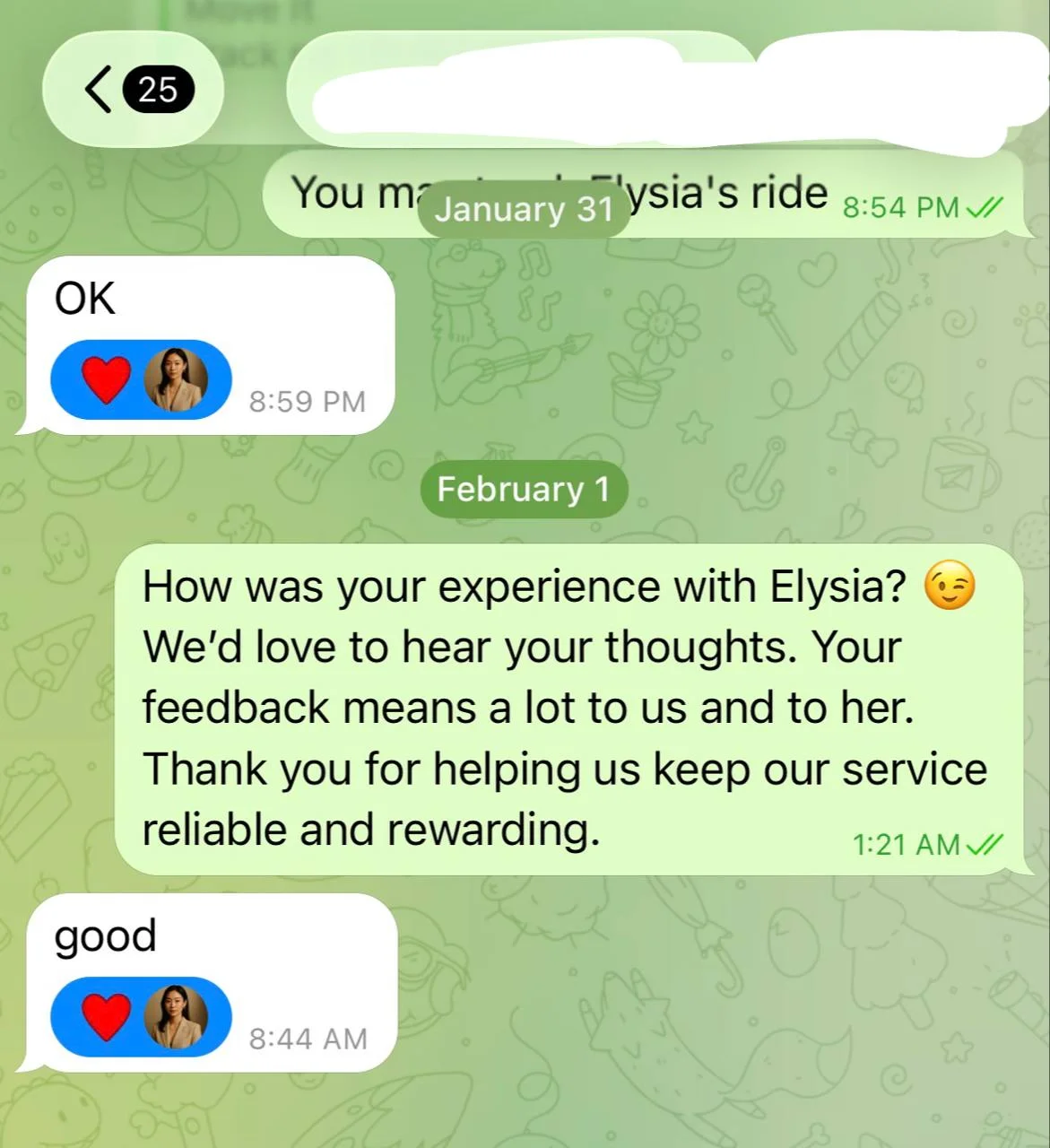Tap the back arrow to return to chats

coord(99,89)
